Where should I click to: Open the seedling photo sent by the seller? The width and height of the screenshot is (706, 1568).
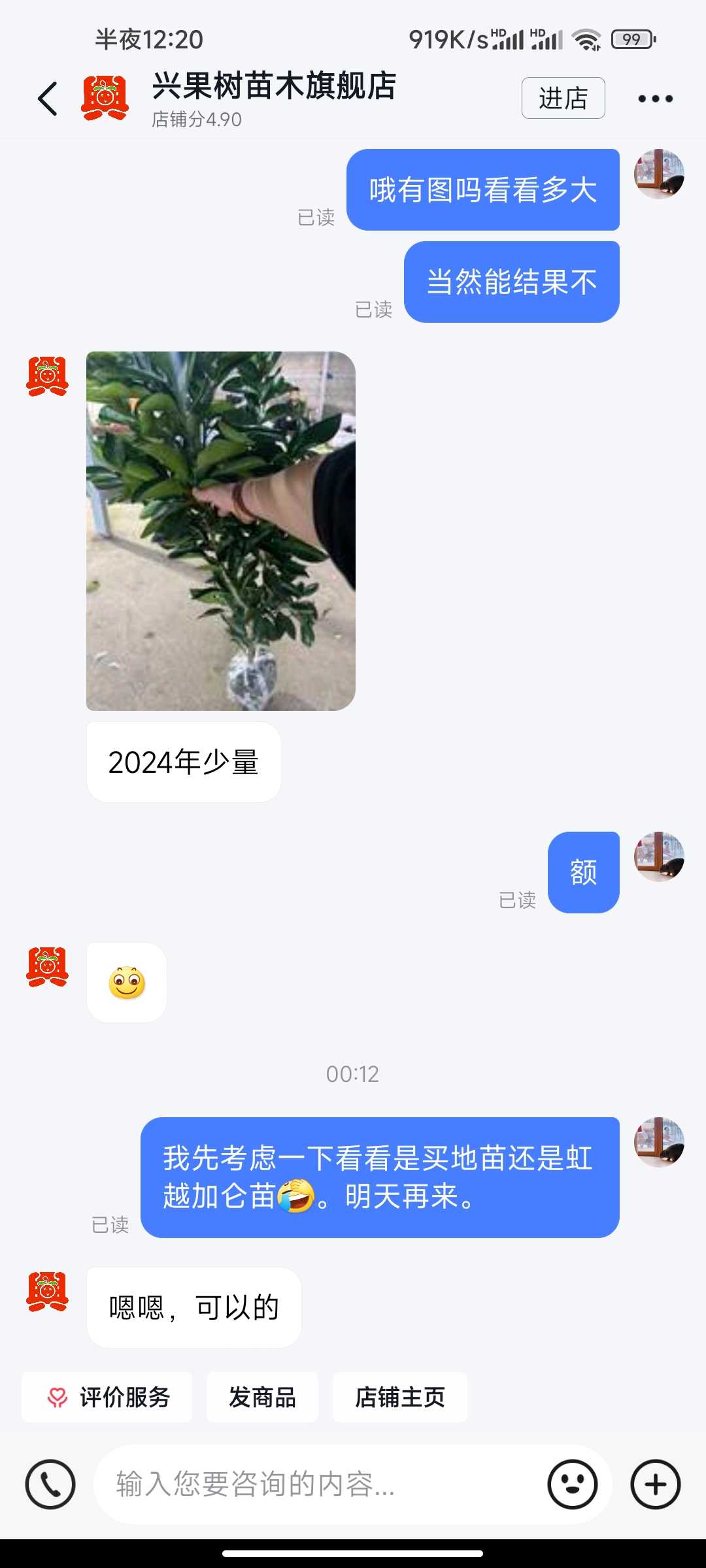(x=221, y=531)
